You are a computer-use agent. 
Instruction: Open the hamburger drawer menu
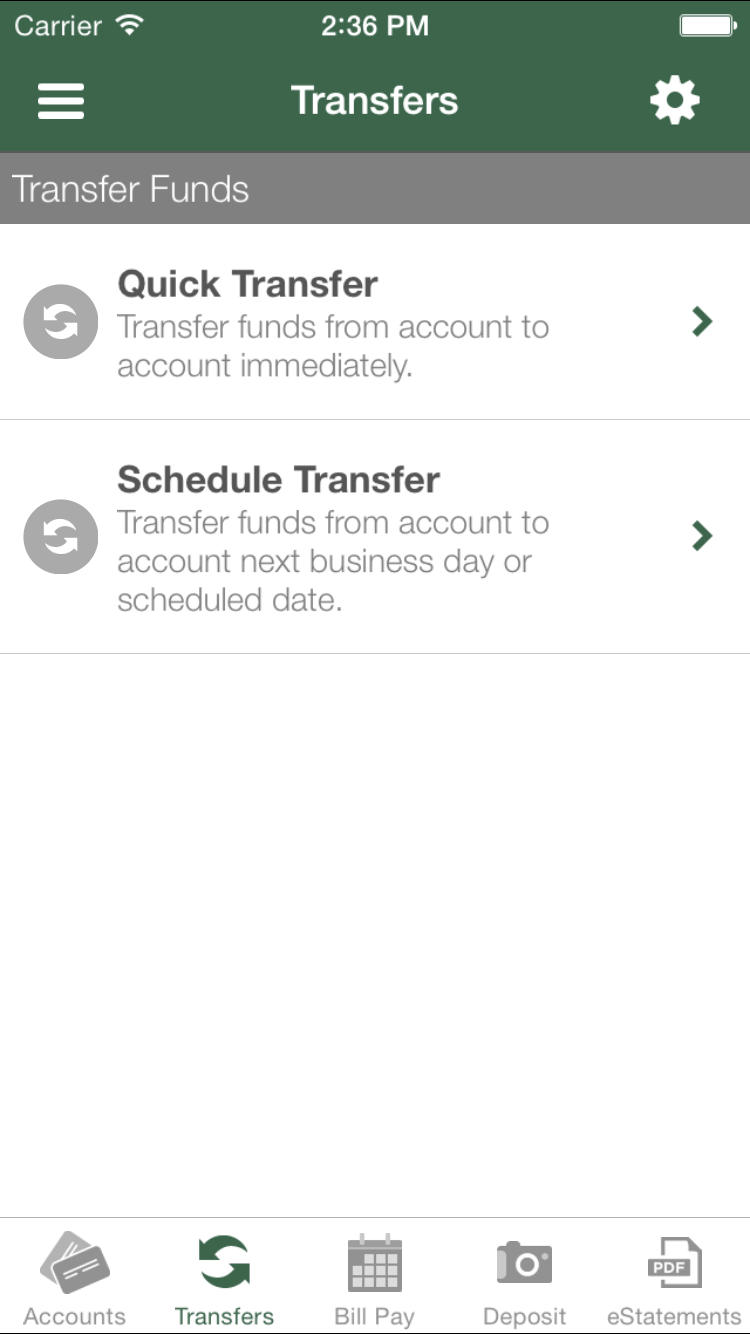[61, 101]
